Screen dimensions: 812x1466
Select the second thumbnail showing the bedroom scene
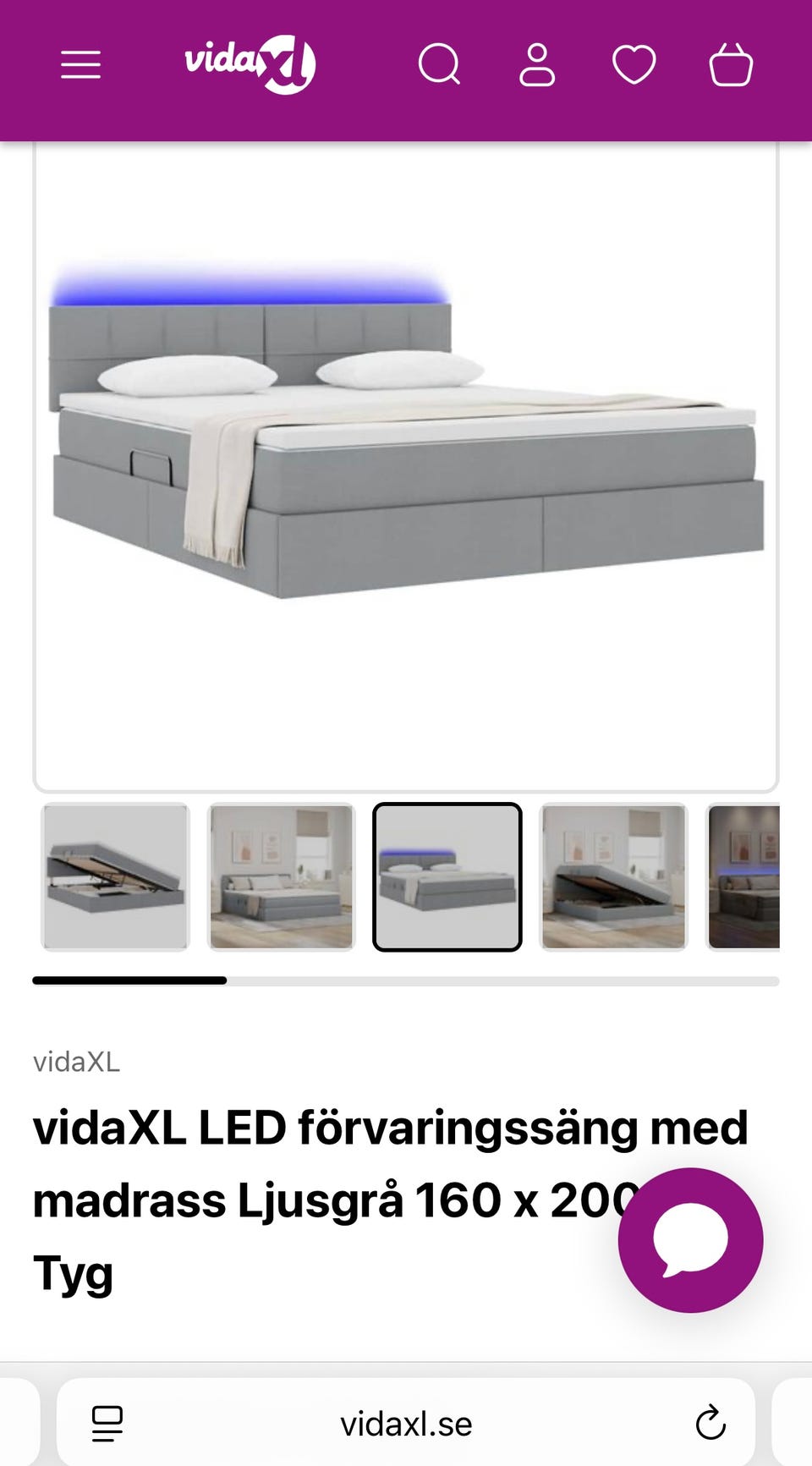click(281, 876)
